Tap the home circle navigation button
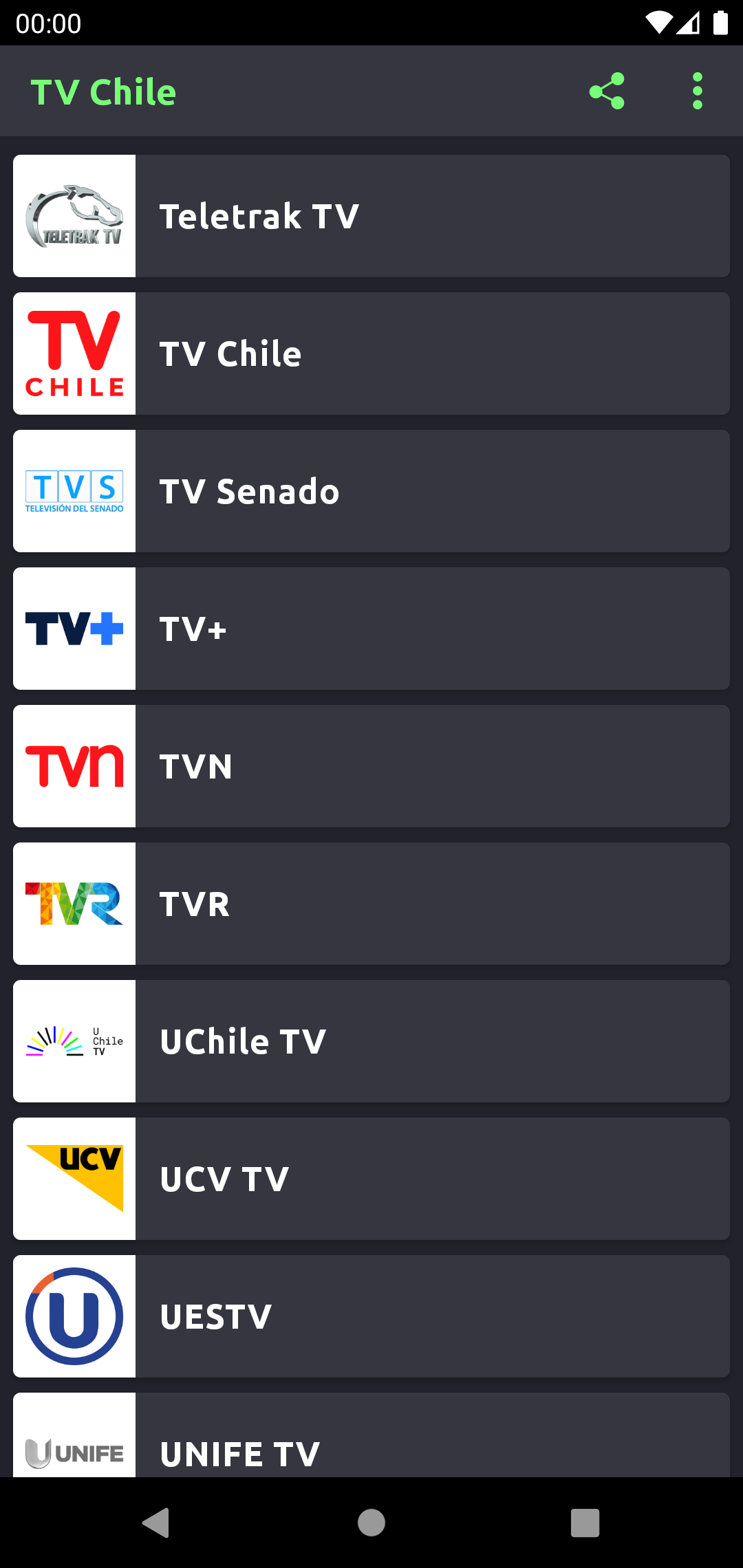 click(x=371, y=1523)
